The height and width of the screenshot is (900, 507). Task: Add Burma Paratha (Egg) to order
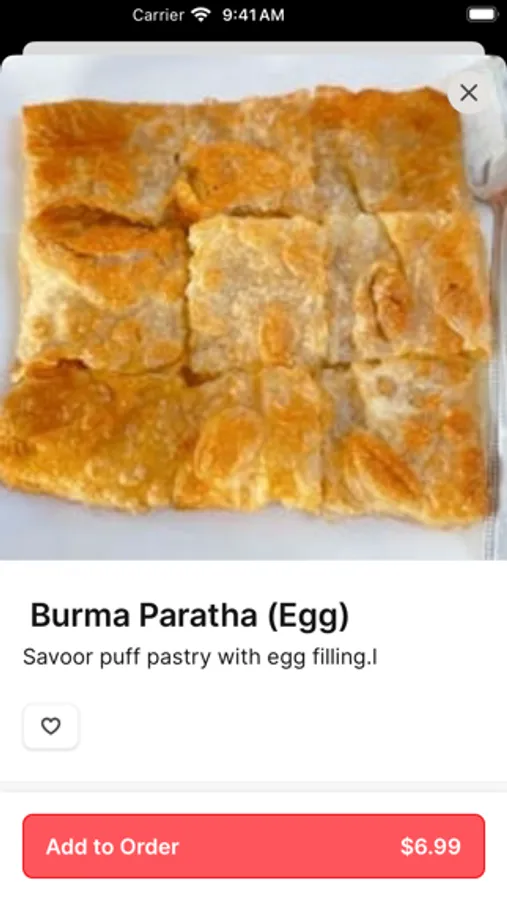pos(254,846)
